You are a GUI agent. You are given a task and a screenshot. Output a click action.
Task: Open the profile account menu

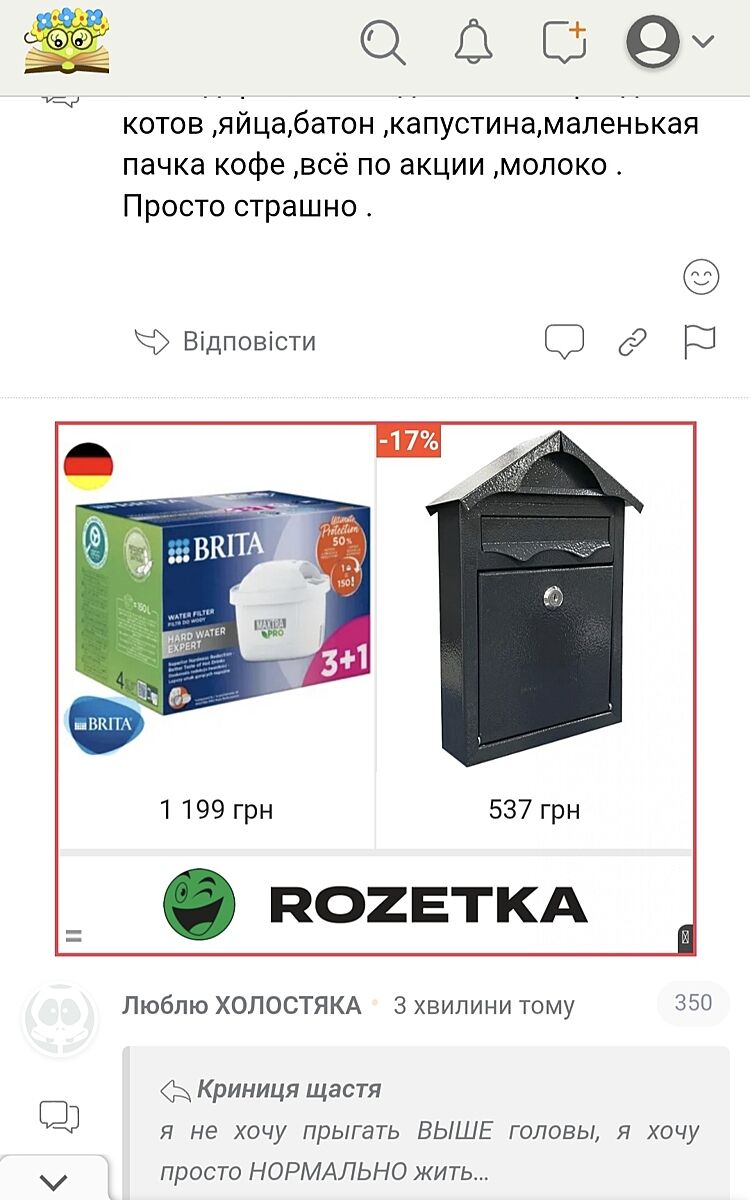coord(670,42)
